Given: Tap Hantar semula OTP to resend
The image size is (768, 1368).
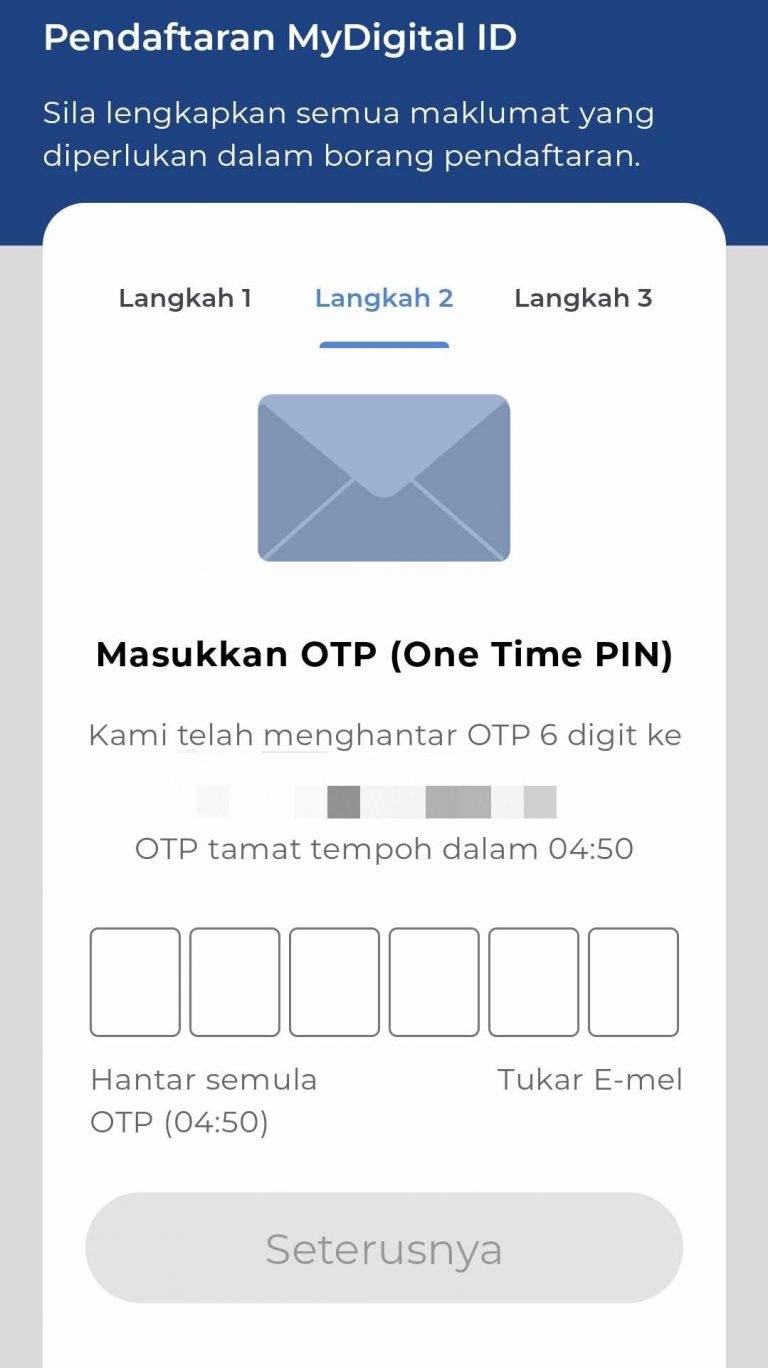Looking at the screenshot, I should click(204, 1101).
